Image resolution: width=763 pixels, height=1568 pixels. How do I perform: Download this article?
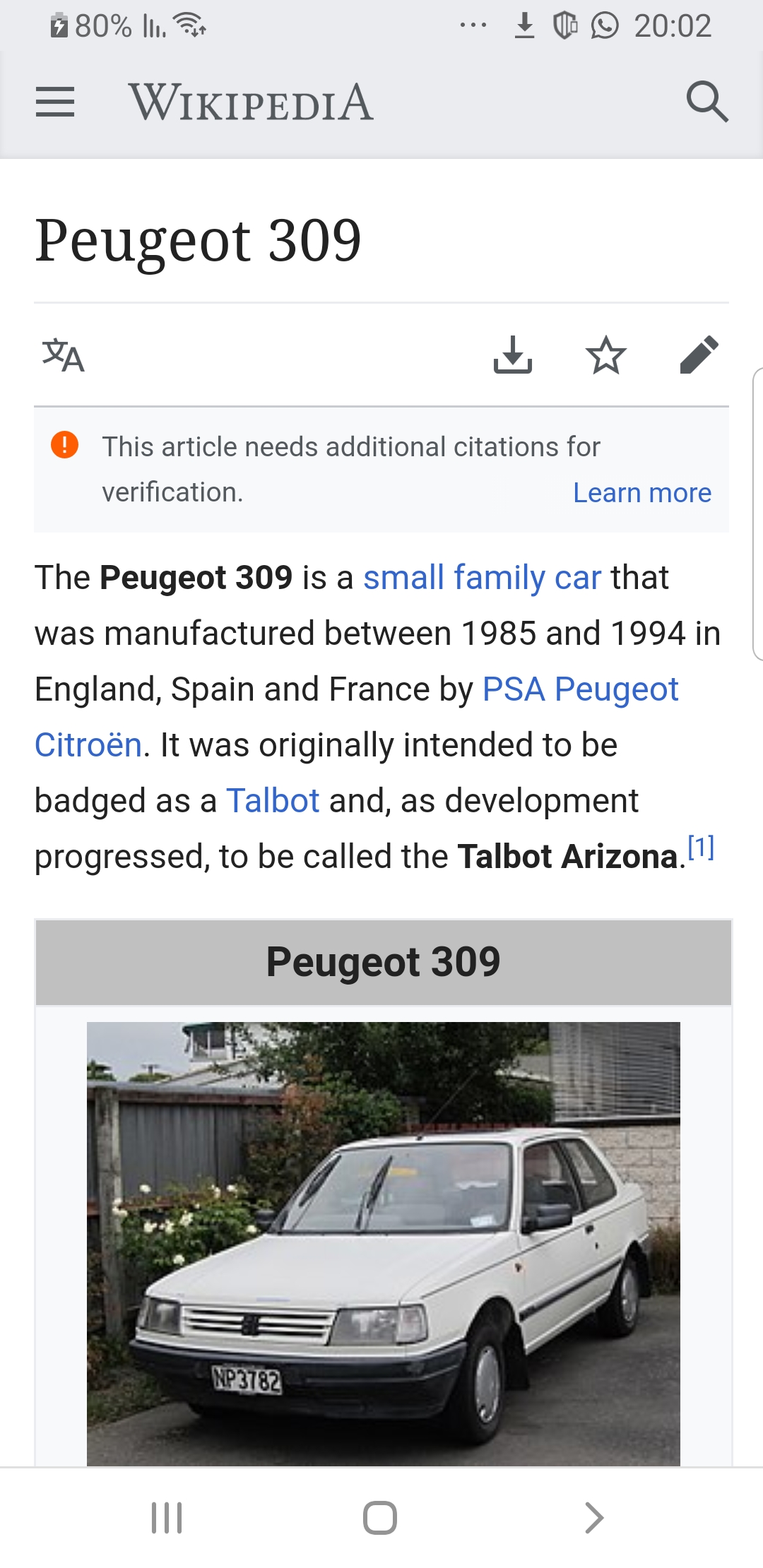[513, 355]
